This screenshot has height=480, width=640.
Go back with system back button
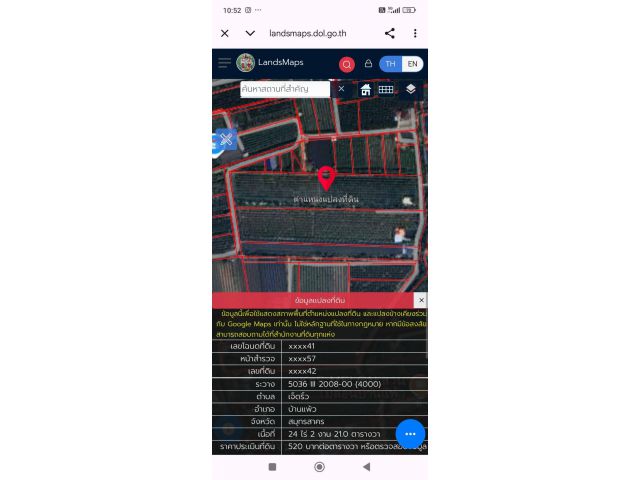click(x=366, y=467)
